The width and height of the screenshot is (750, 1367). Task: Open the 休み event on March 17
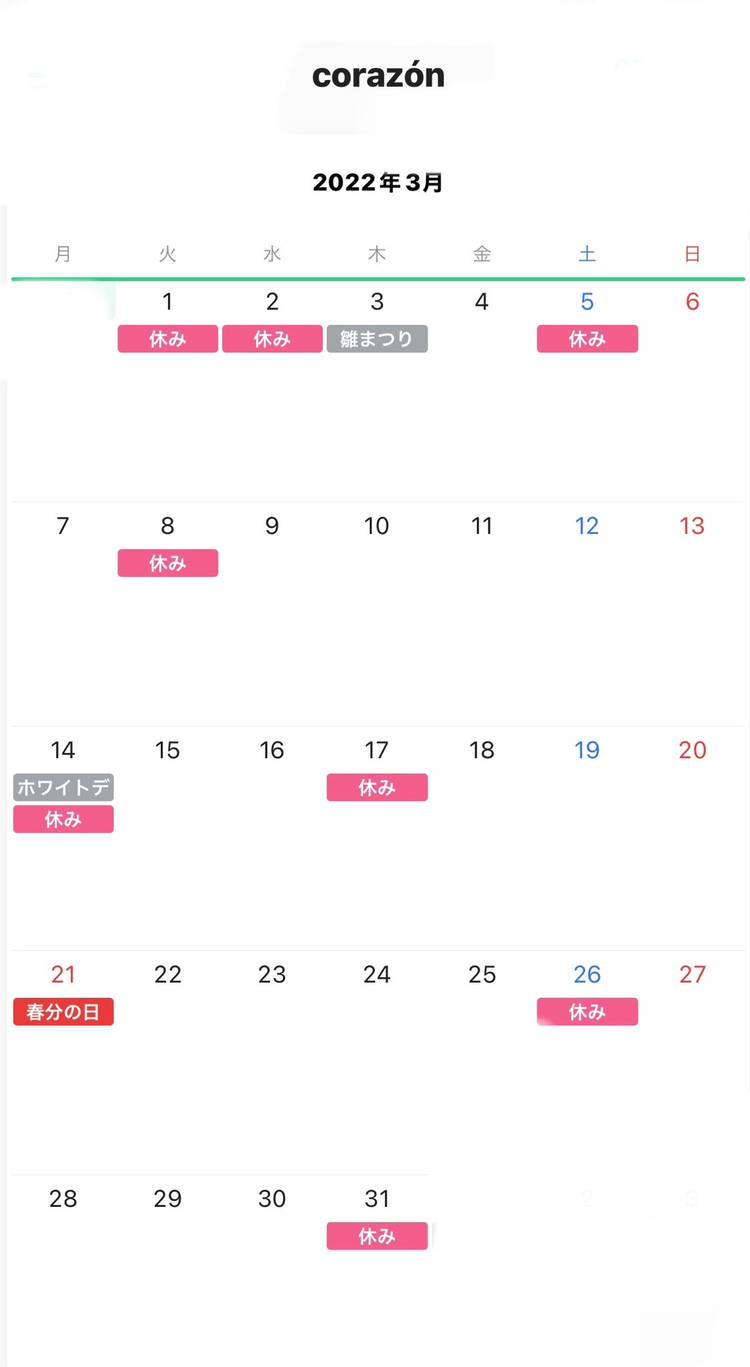[377, 787]
